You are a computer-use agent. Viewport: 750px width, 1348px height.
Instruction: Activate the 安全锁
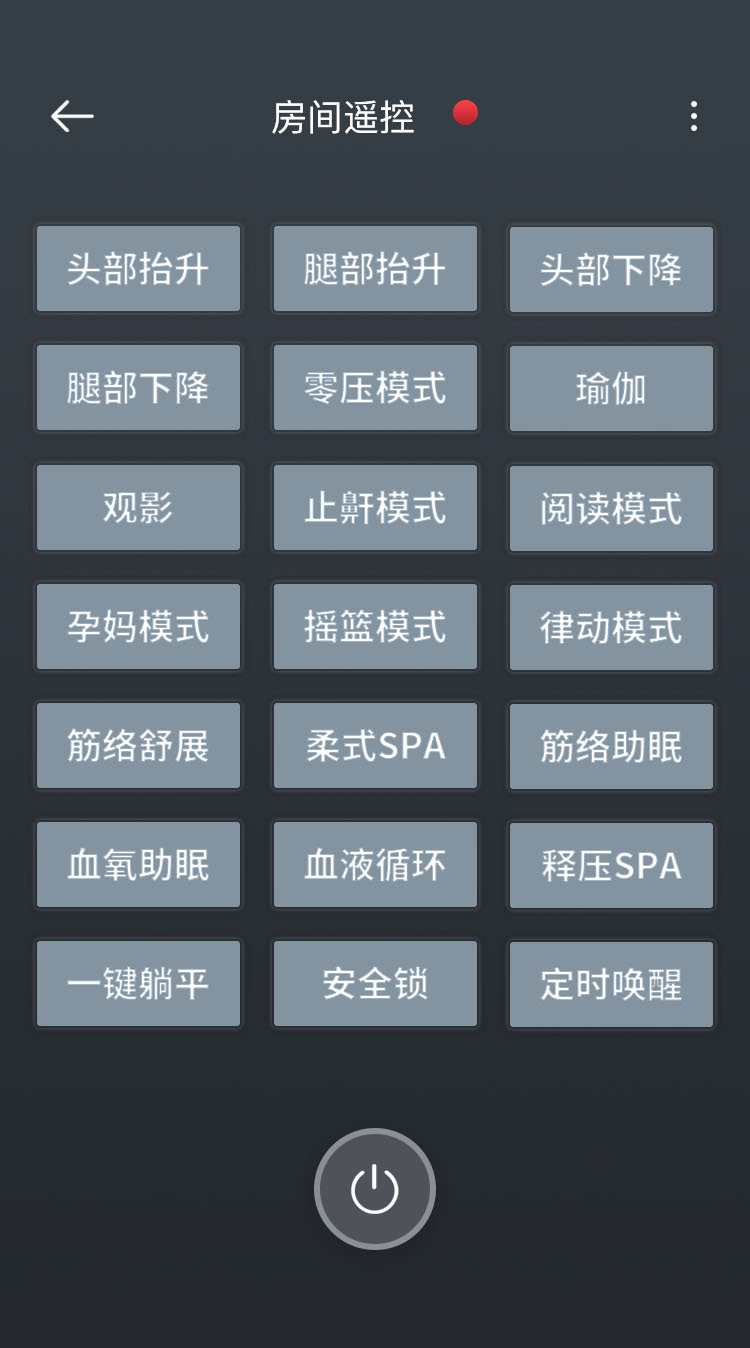[x=375, y=984]
